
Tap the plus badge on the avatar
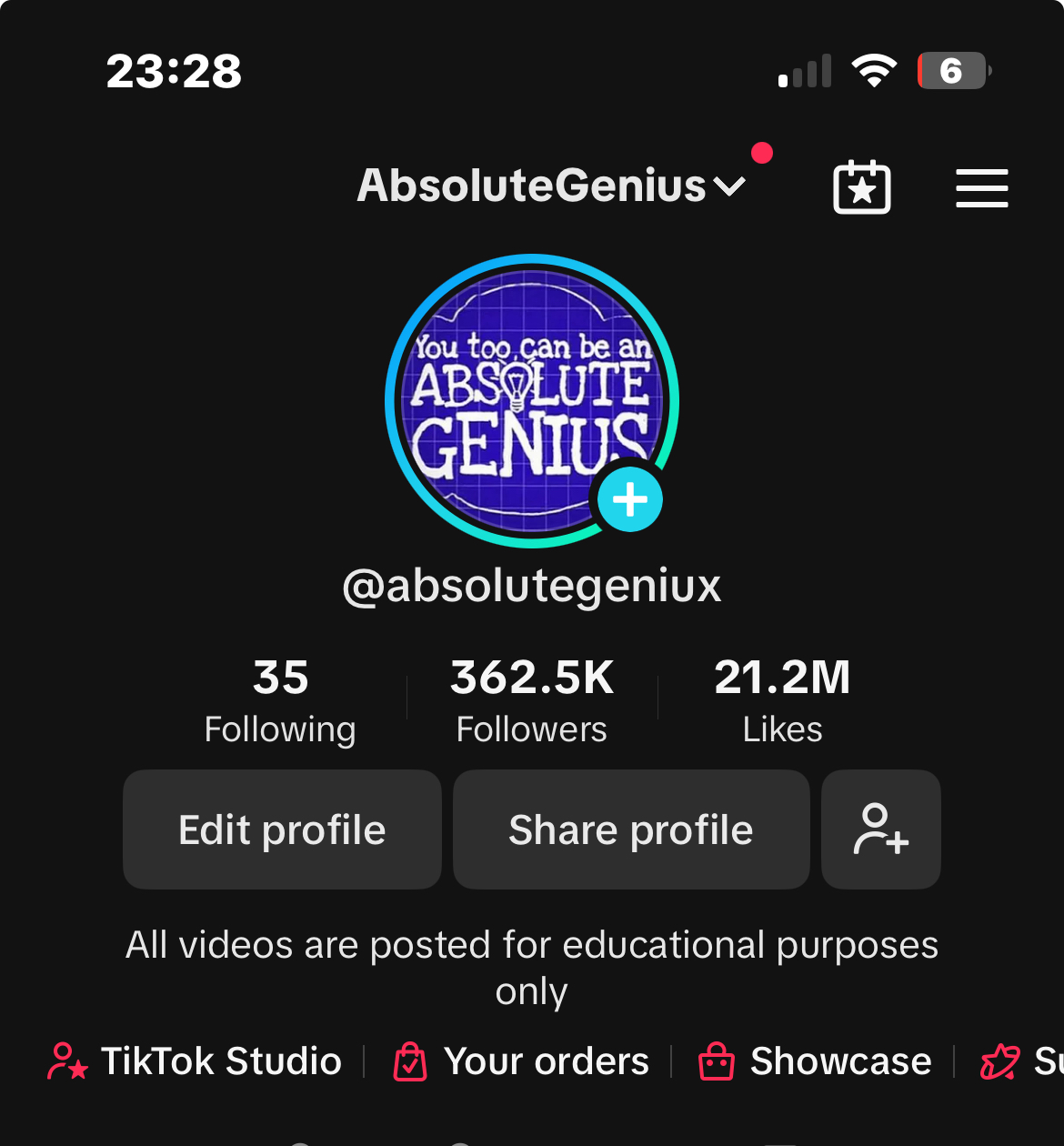click(629, 499)
